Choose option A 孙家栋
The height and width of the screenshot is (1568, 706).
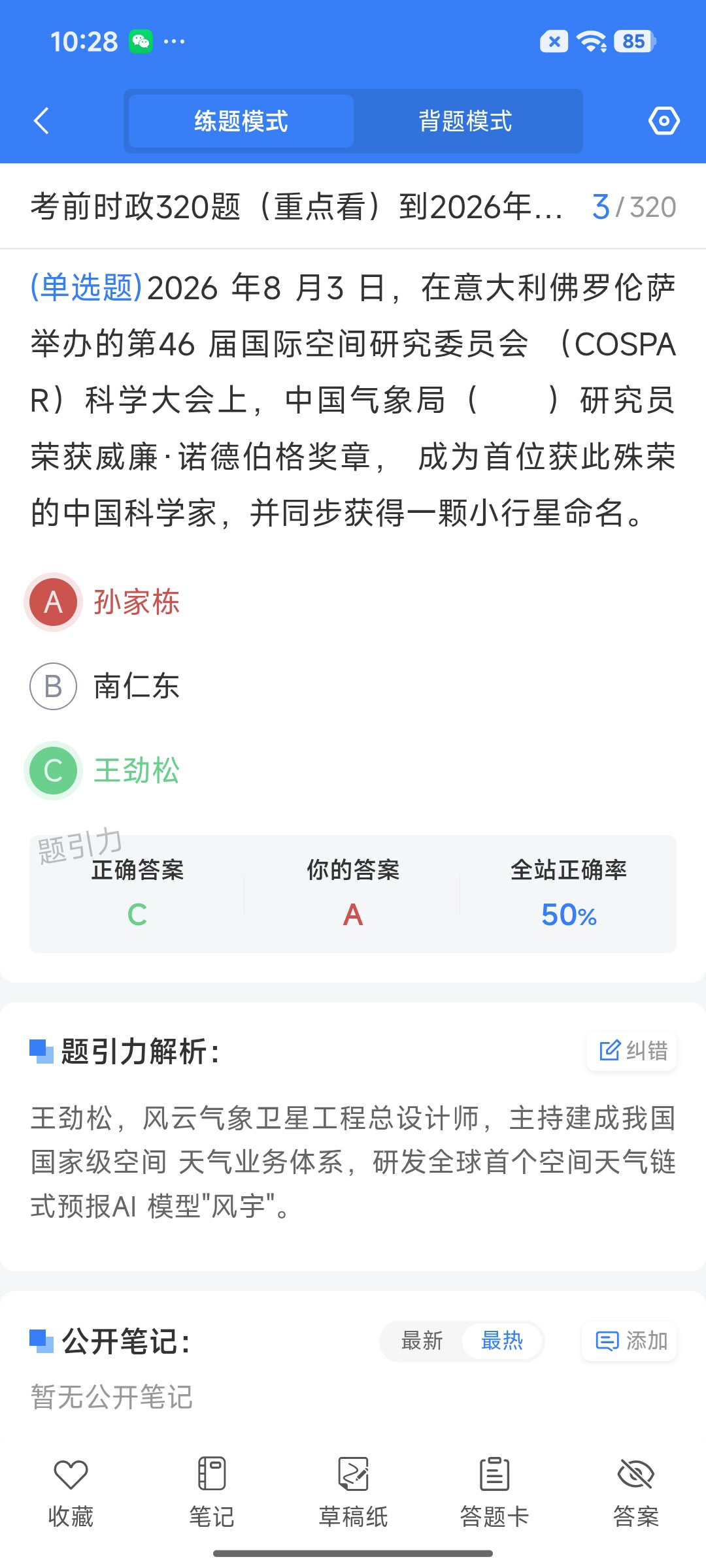105,602
